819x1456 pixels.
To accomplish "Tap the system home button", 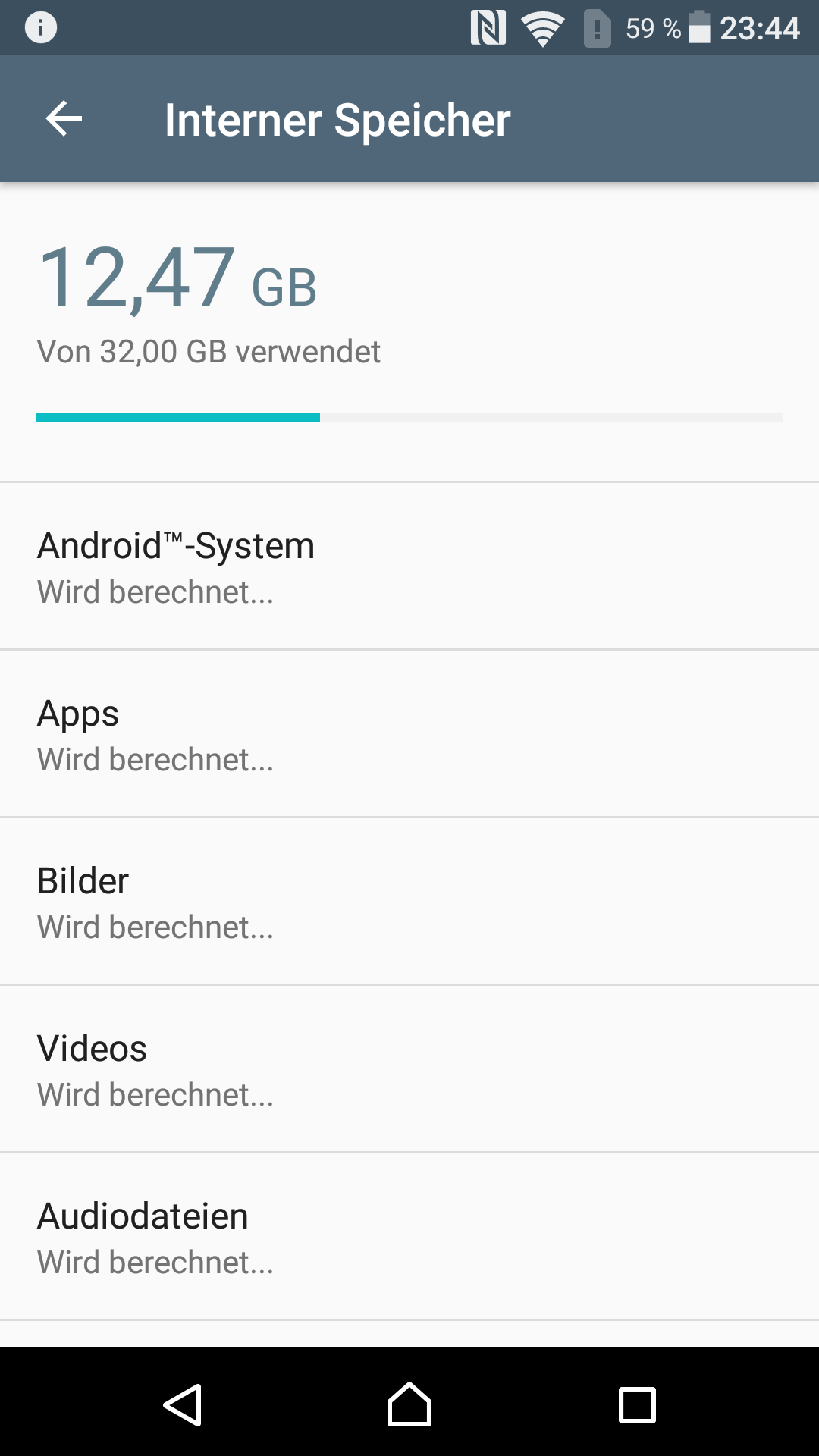I will (x=409, y=1404).
